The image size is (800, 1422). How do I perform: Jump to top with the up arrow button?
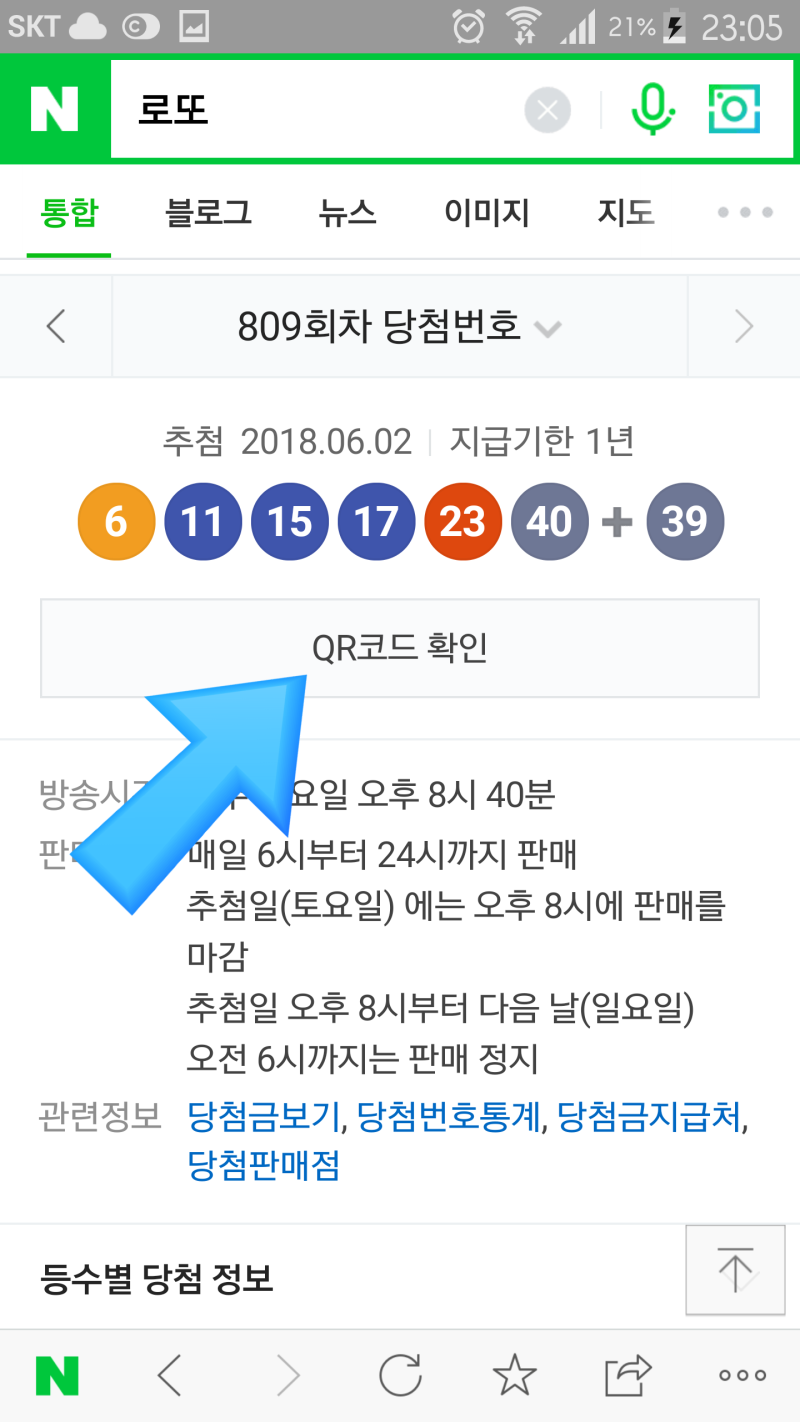(736, 1270)
